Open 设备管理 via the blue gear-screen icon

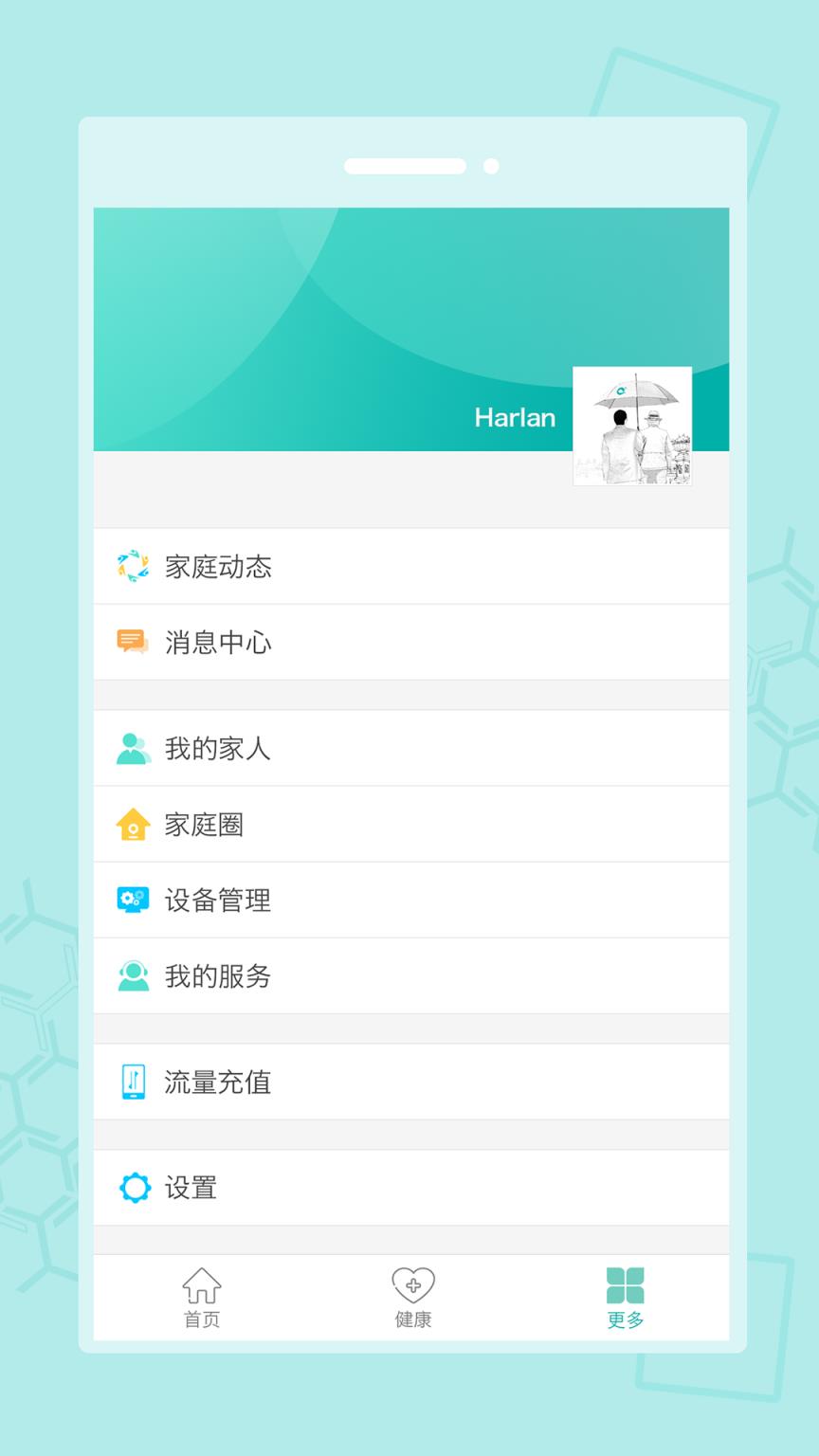pyautogui.click(x=133, y=900)
